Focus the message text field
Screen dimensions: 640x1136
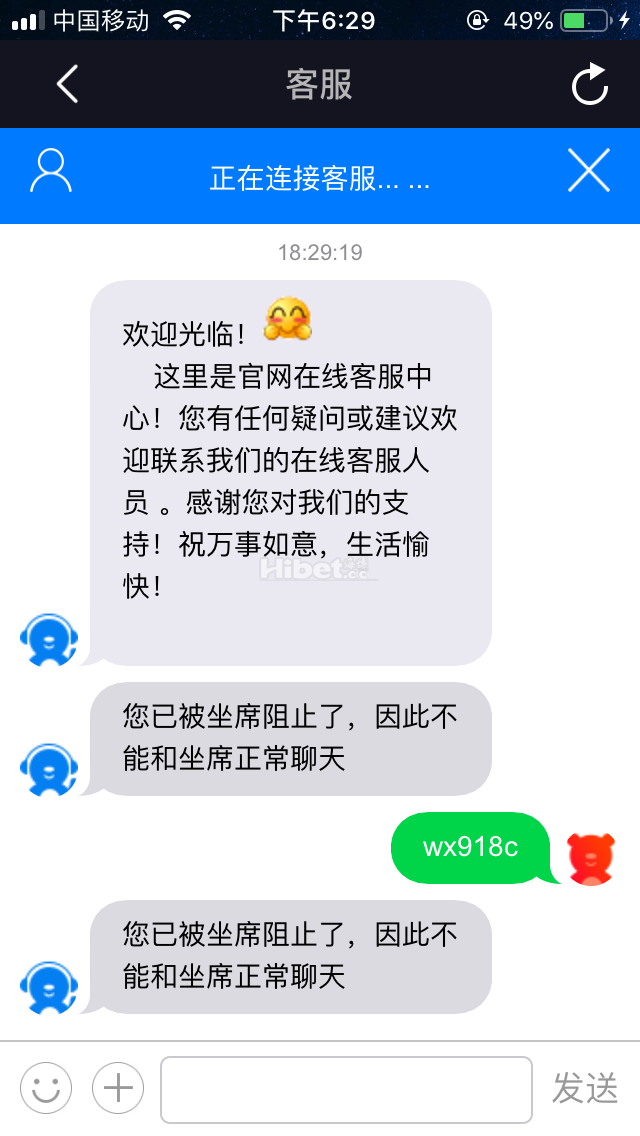(346, 1089)
